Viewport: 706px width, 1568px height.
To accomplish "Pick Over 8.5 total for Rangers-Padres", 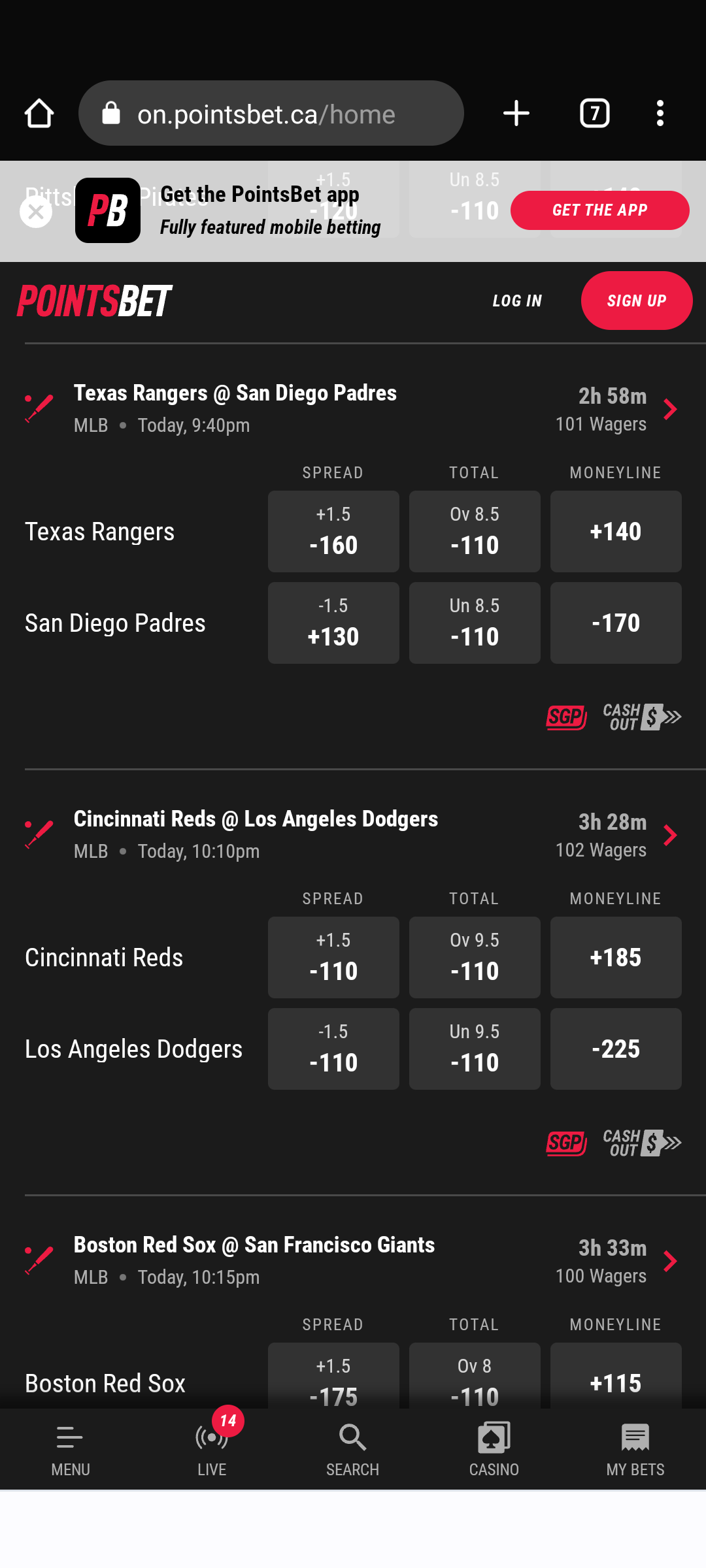I will pyautogui.click(x=475, y=532).
